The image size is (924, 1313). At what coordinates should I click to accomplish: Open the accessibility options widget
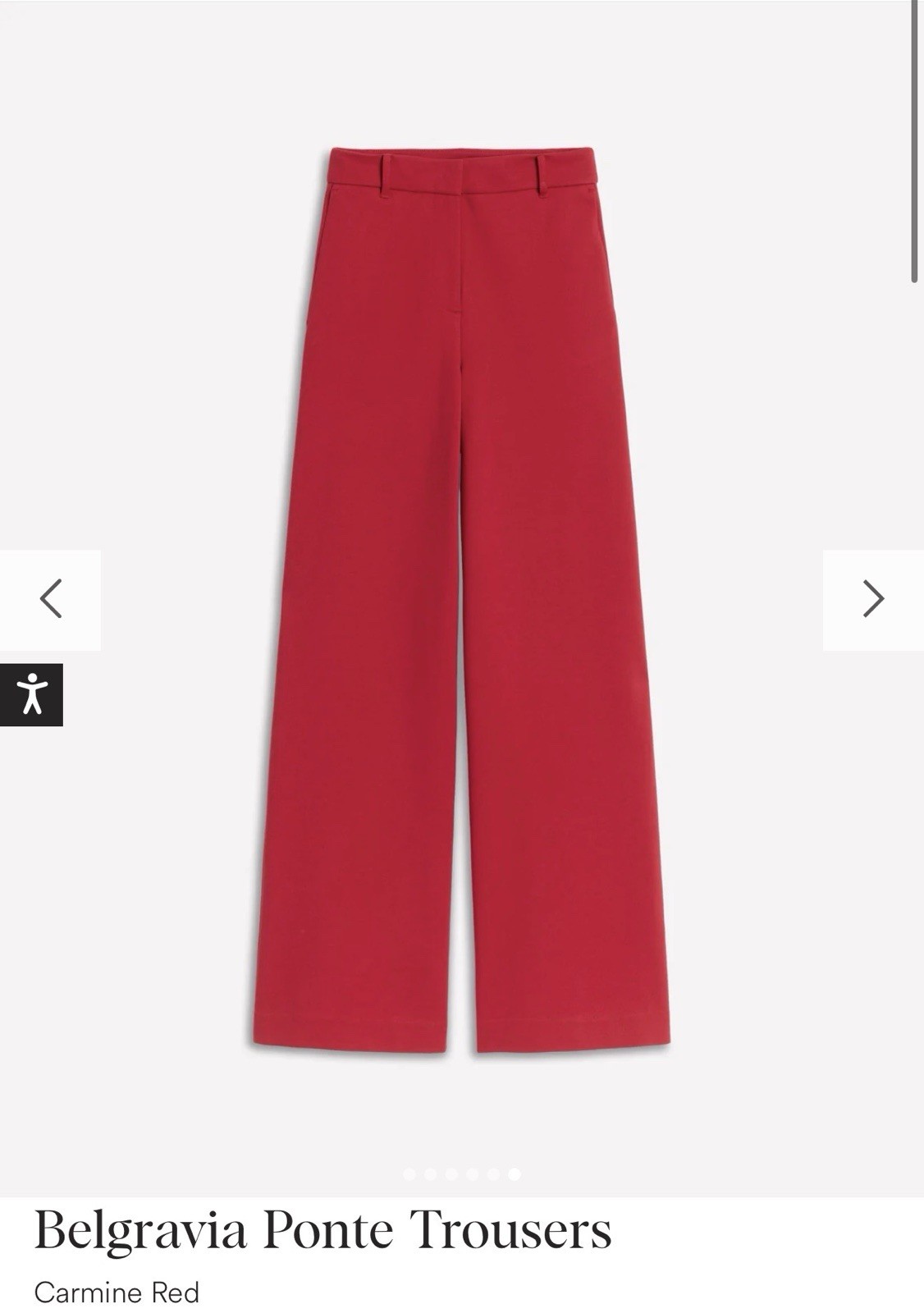tap(31, 694)
